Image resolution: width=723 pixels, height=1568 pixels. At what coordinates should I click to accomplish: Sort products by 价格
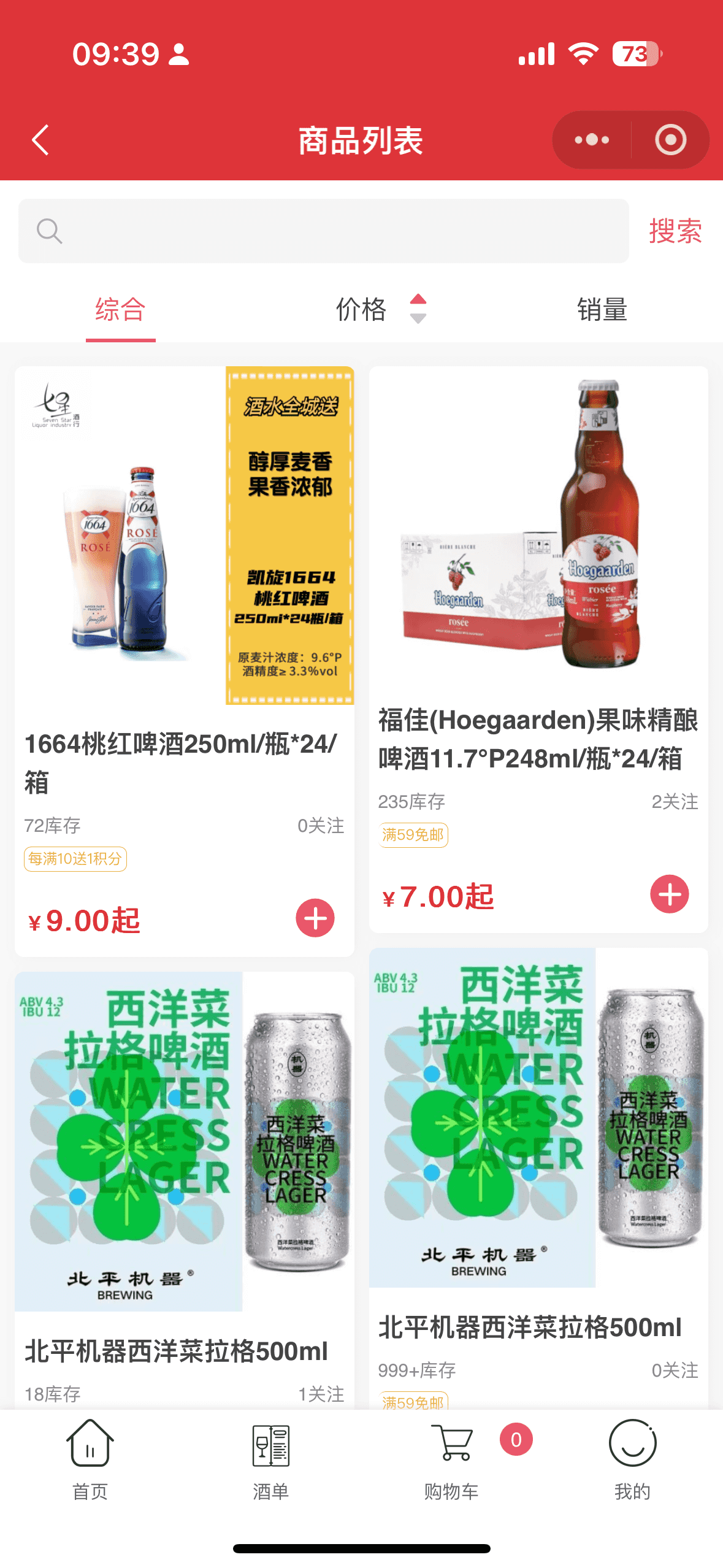pos(379,310)
